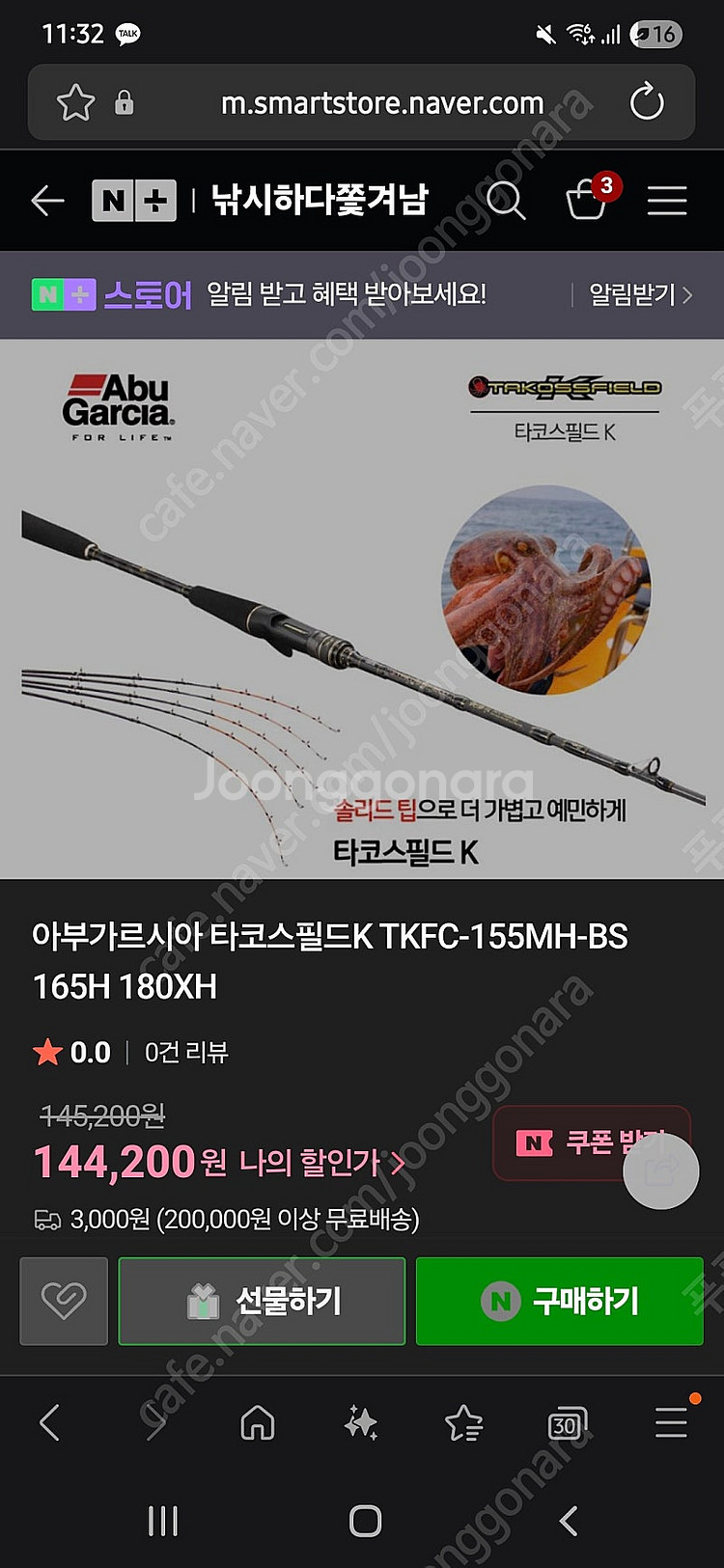
Task: Open the browser bookmarks list
Action: point(463,1422)
